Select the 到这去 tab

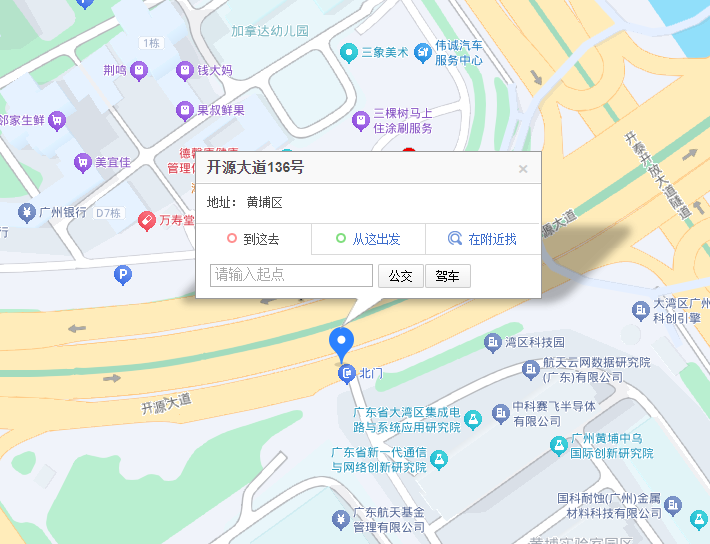tap(253, 239)
